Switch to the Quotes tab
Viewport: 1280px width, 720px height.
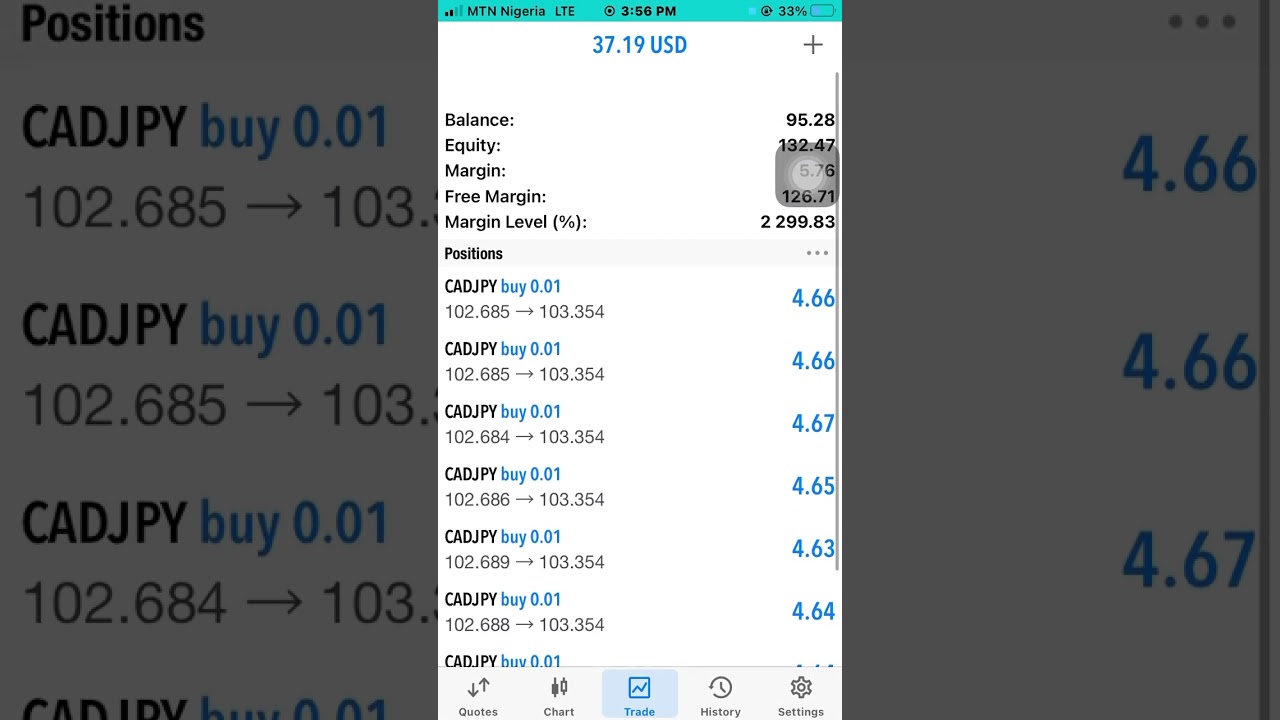click(478, 696)
